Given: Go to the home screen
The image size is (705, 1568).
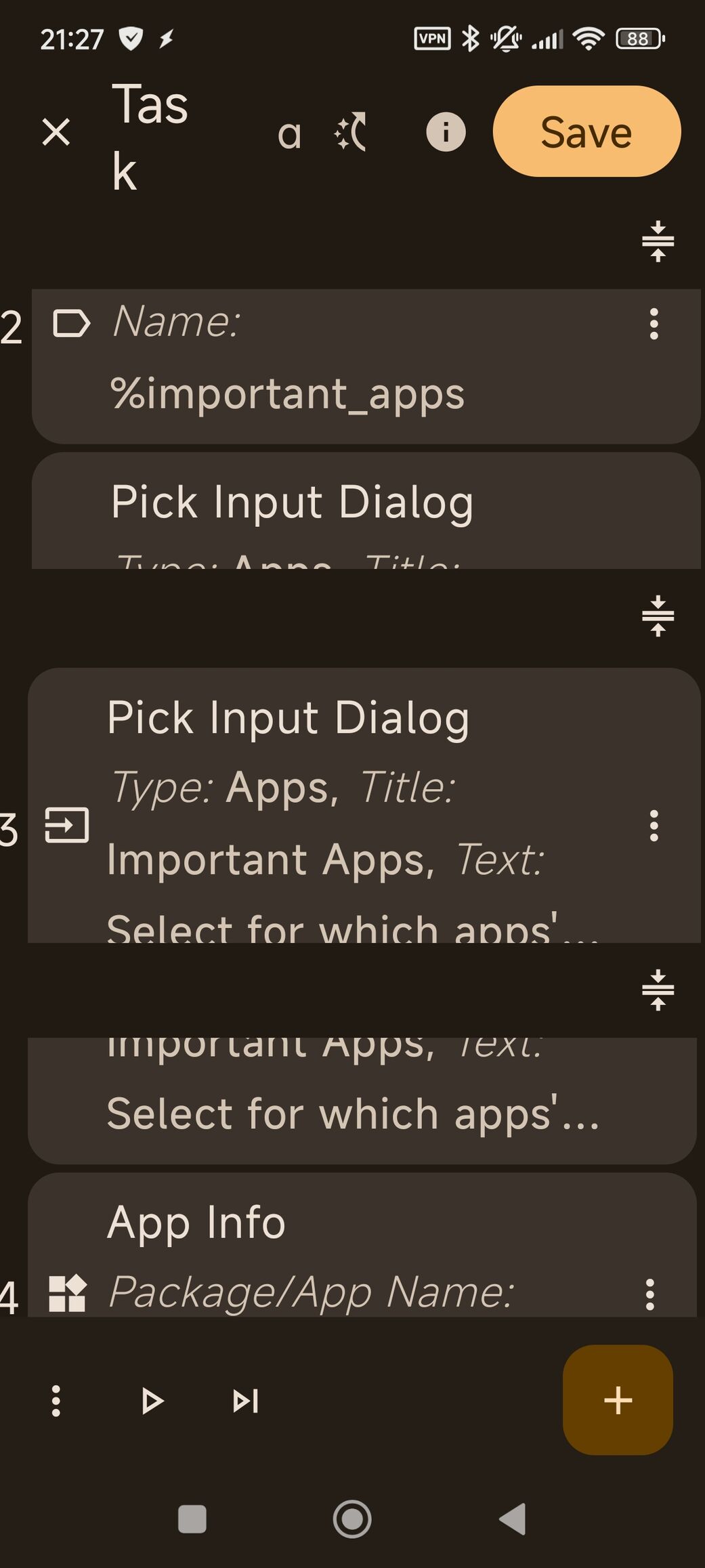Looking at the screenshot, I should tap(352, 1519).
